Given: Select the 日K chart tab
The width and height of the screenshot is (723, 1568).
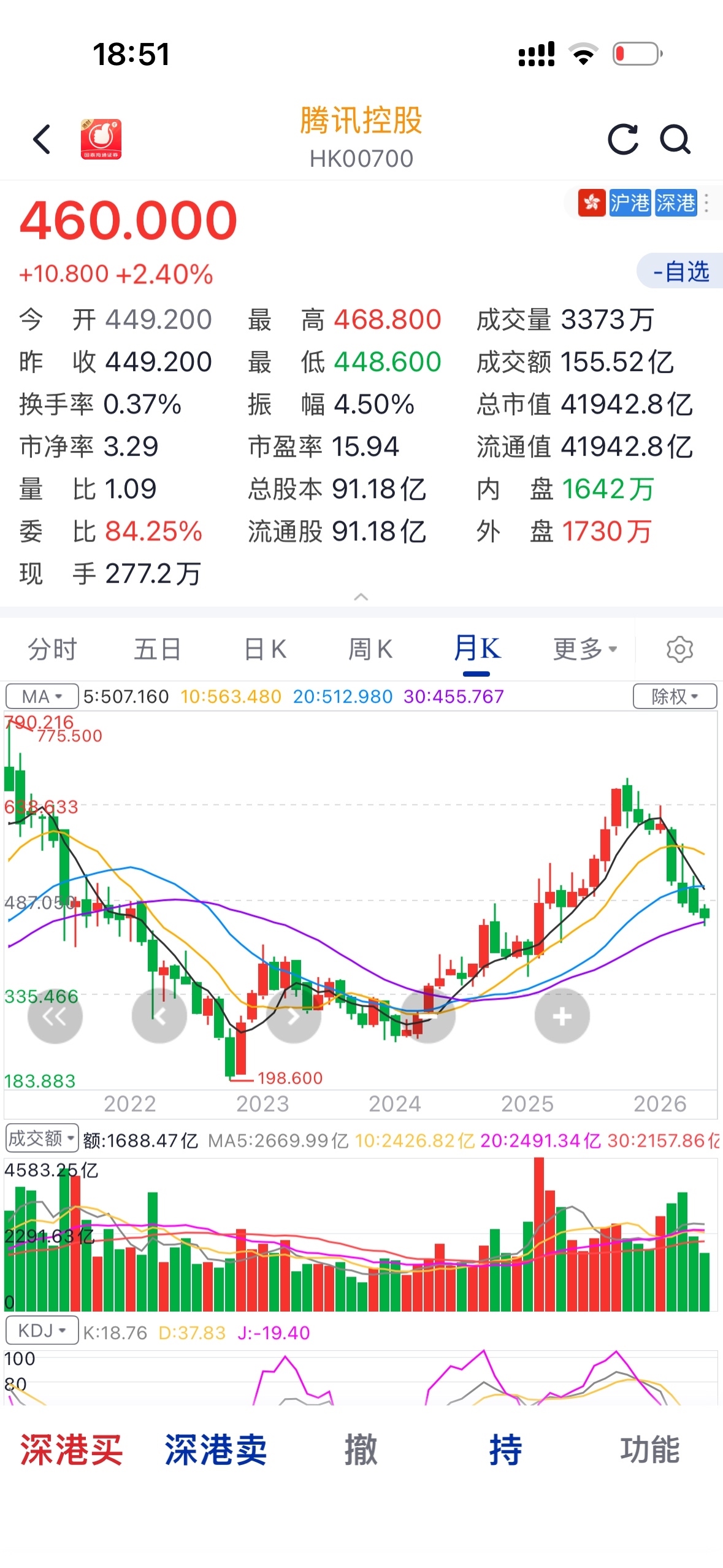Looking at the screenshot, I should point(265,649).
